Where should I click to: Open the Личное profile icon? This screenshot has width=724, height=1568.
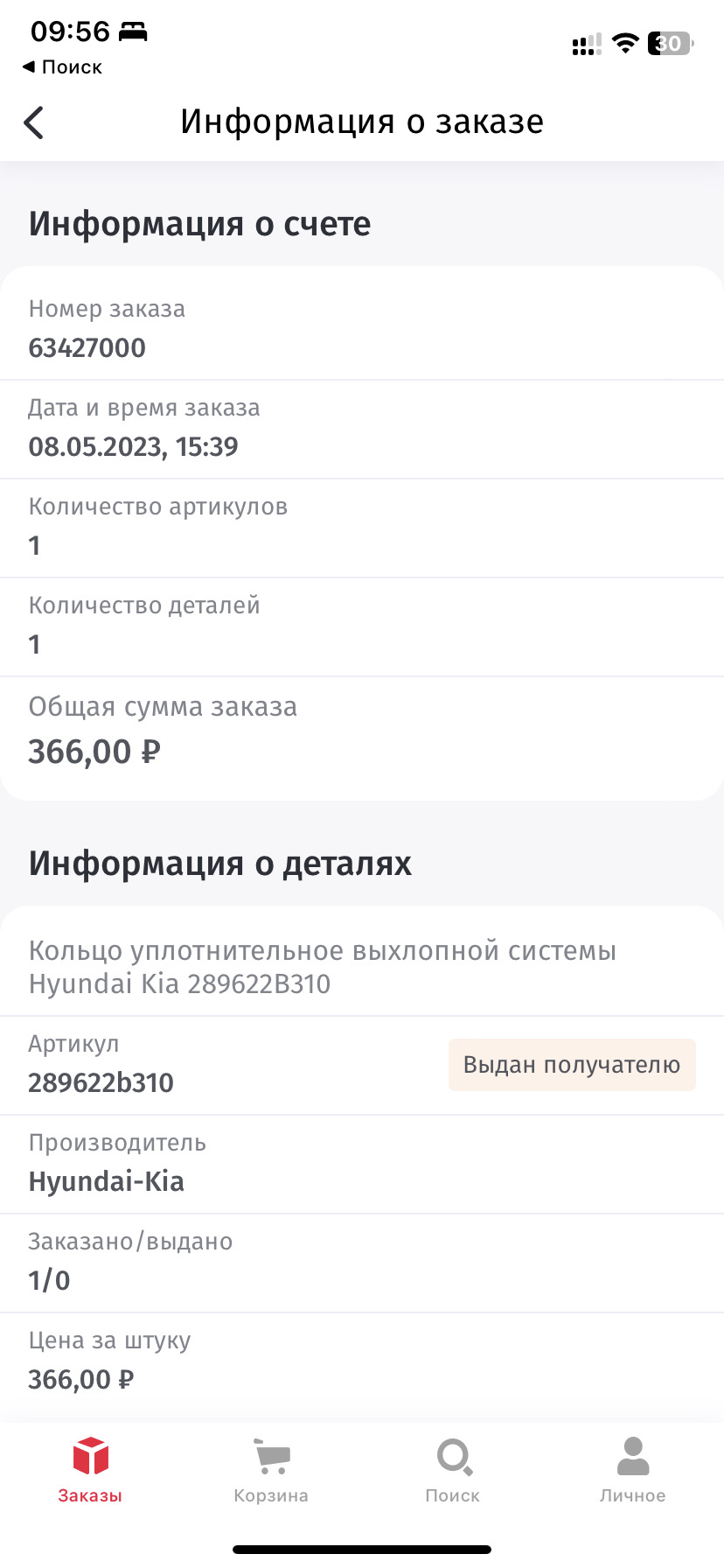pyautogui.click(x=633, y=1452)
